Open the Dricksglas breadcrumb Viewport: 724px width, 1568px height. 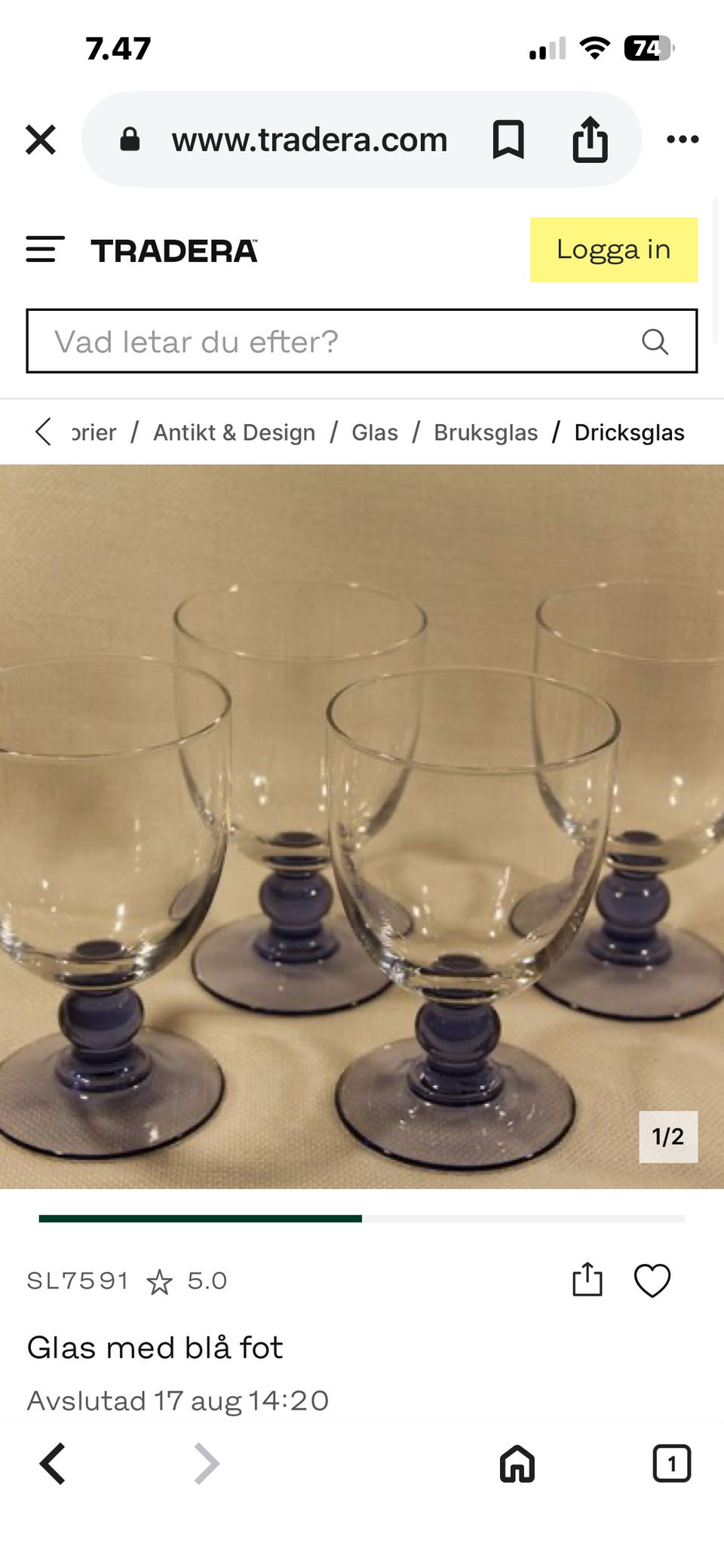coord(630,432)
